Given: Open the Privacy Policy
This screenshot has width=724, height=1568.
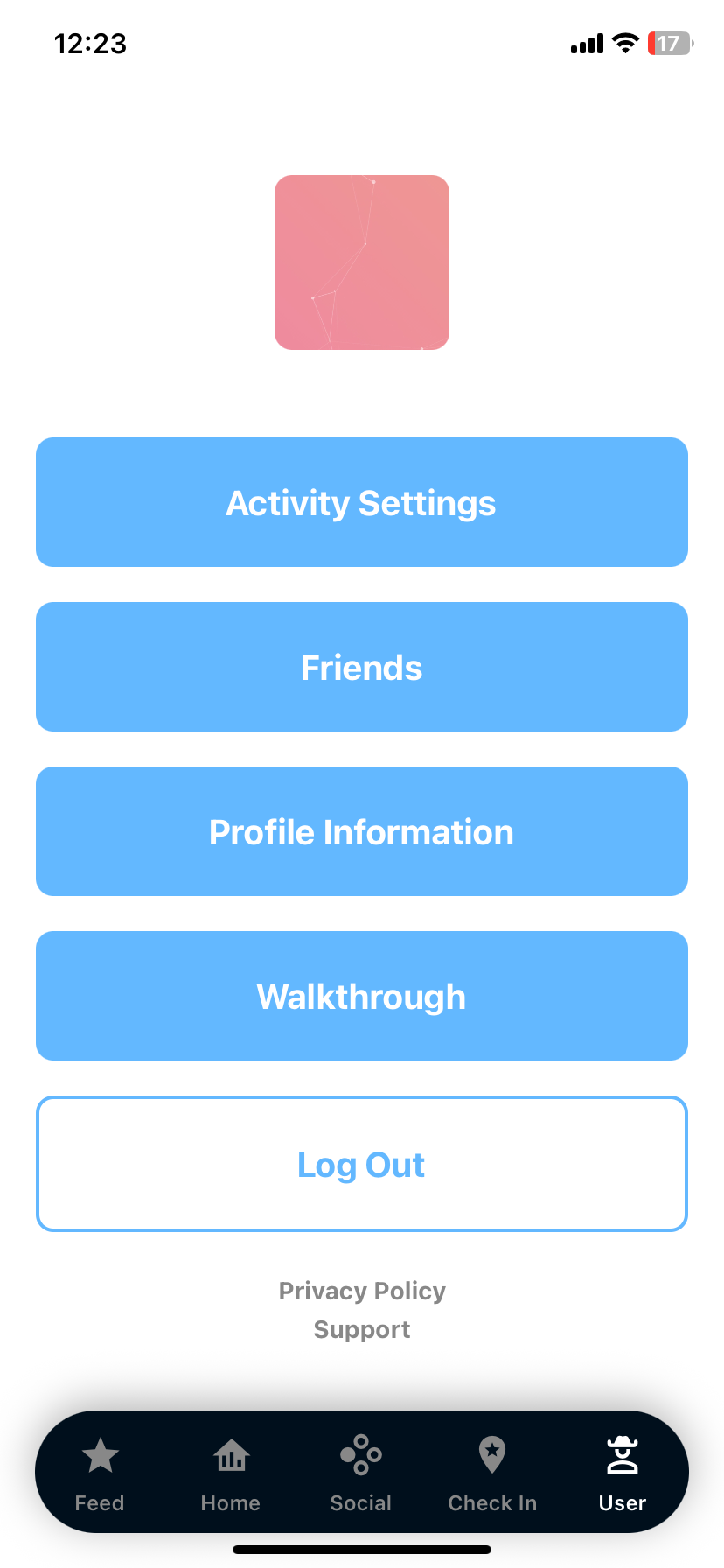Looking at the screenshot, I should point(361,1291).
